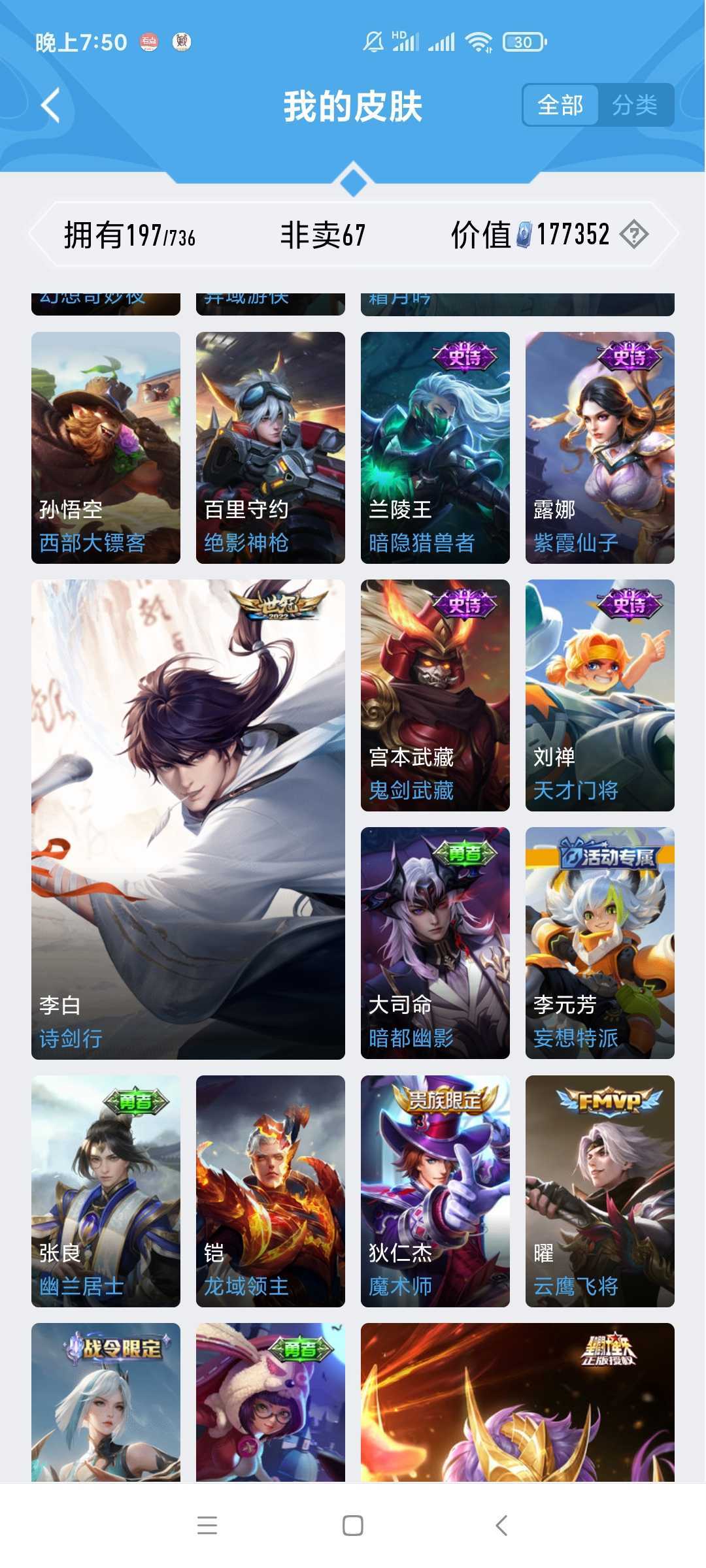706x1568 pixels.
Task: Tap 狄仁杰 魔术师 skin card
Action: (435, 1191)
